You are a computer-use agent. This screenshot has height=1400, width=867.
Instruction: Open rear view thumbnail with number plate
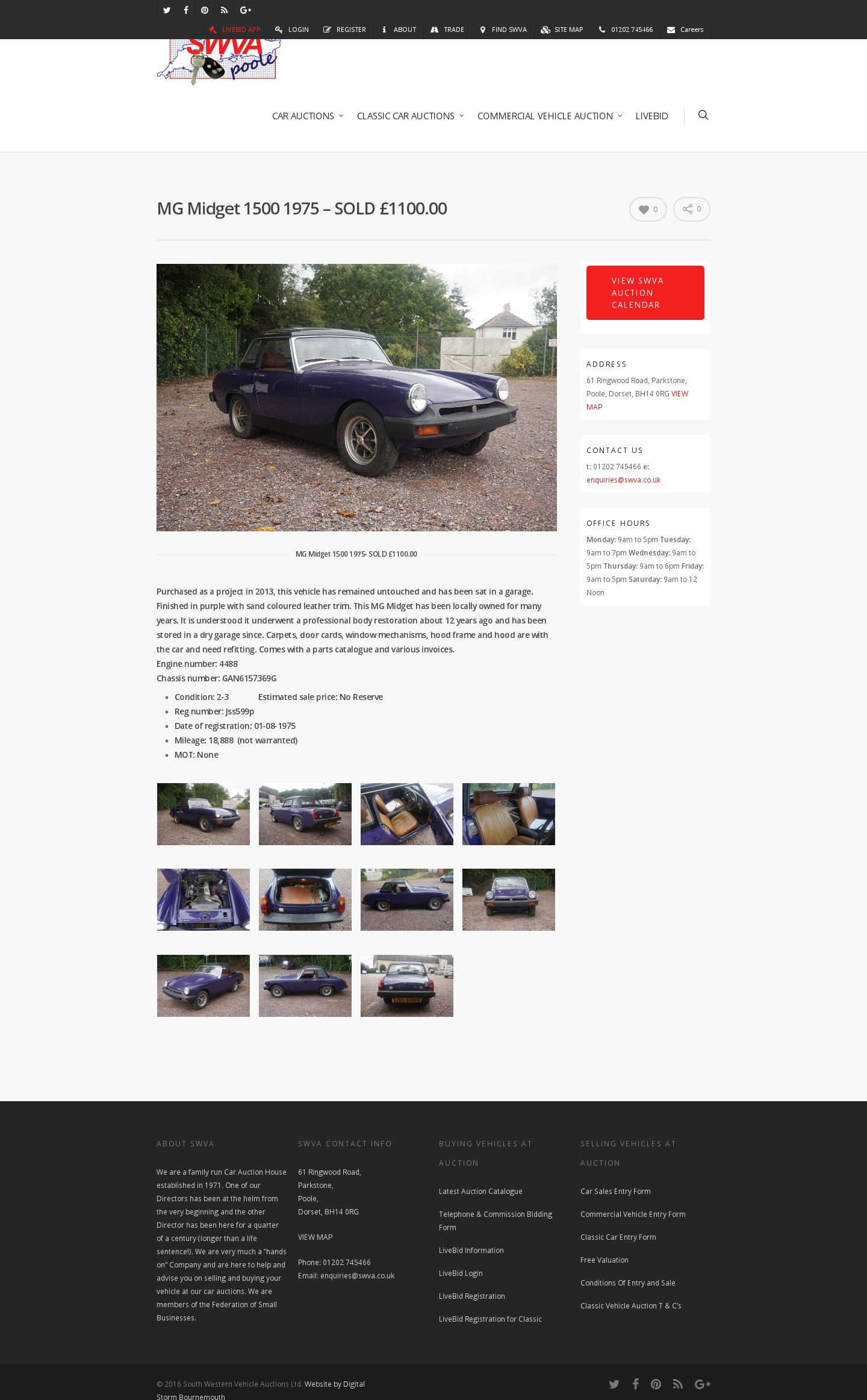tap(406, 986)
